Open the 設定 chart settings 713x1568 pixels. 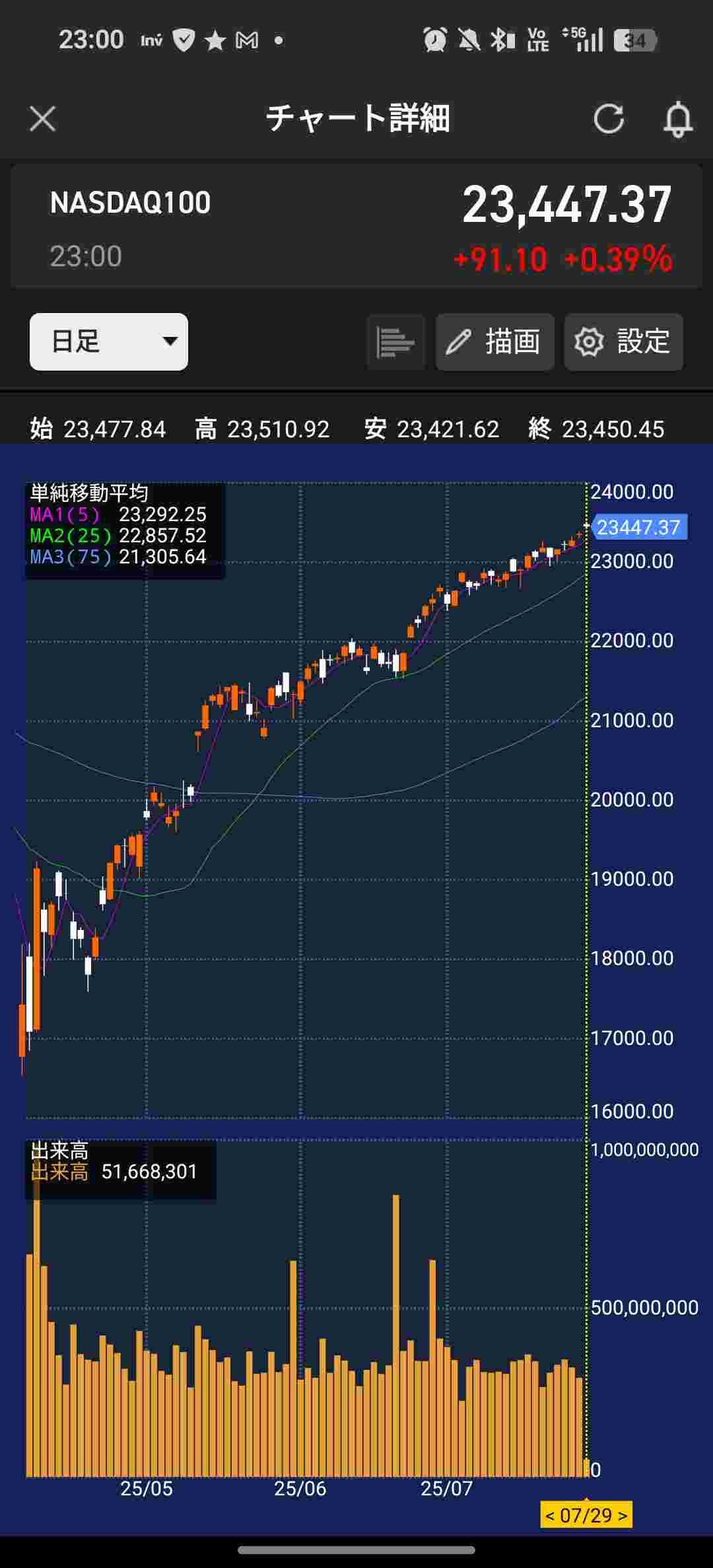click(623, 341)
